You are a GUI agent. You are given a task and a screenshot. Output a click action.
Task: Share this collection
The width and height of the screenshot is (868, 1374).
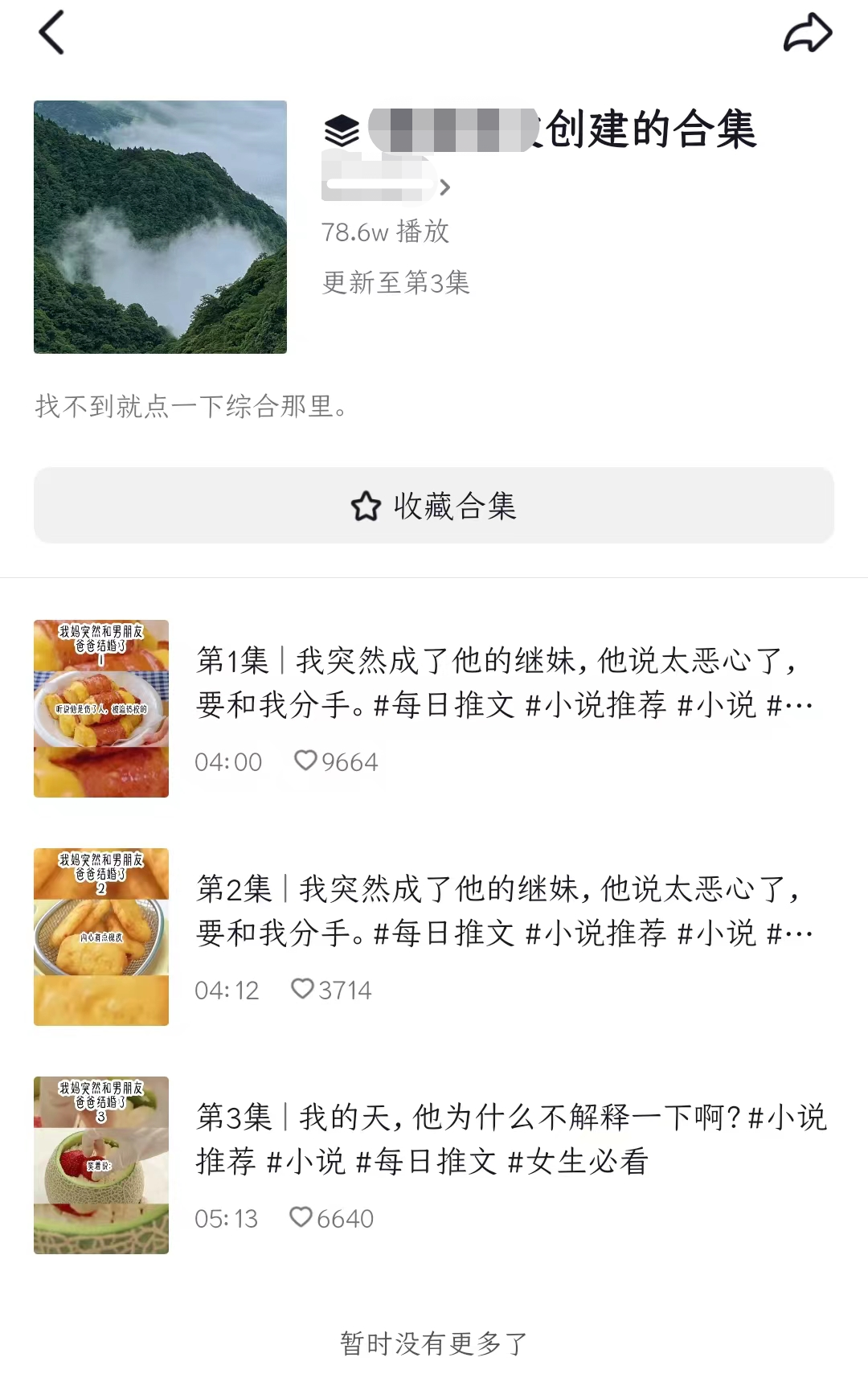click(807, 34)
